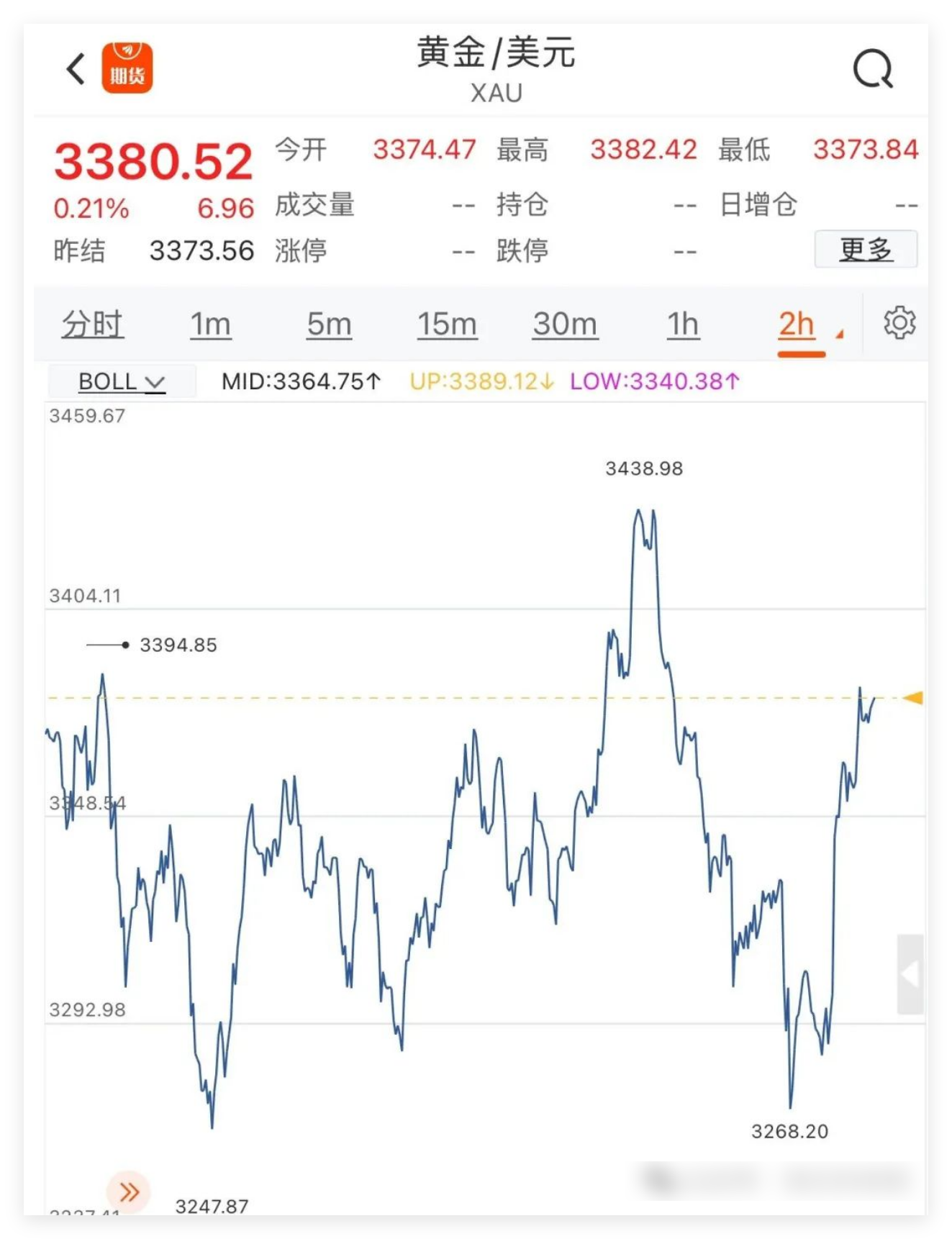This screenshot has height=1239, width=952.
Task: Expand the BOLL indicator dropdown
Action: [122, 381]
